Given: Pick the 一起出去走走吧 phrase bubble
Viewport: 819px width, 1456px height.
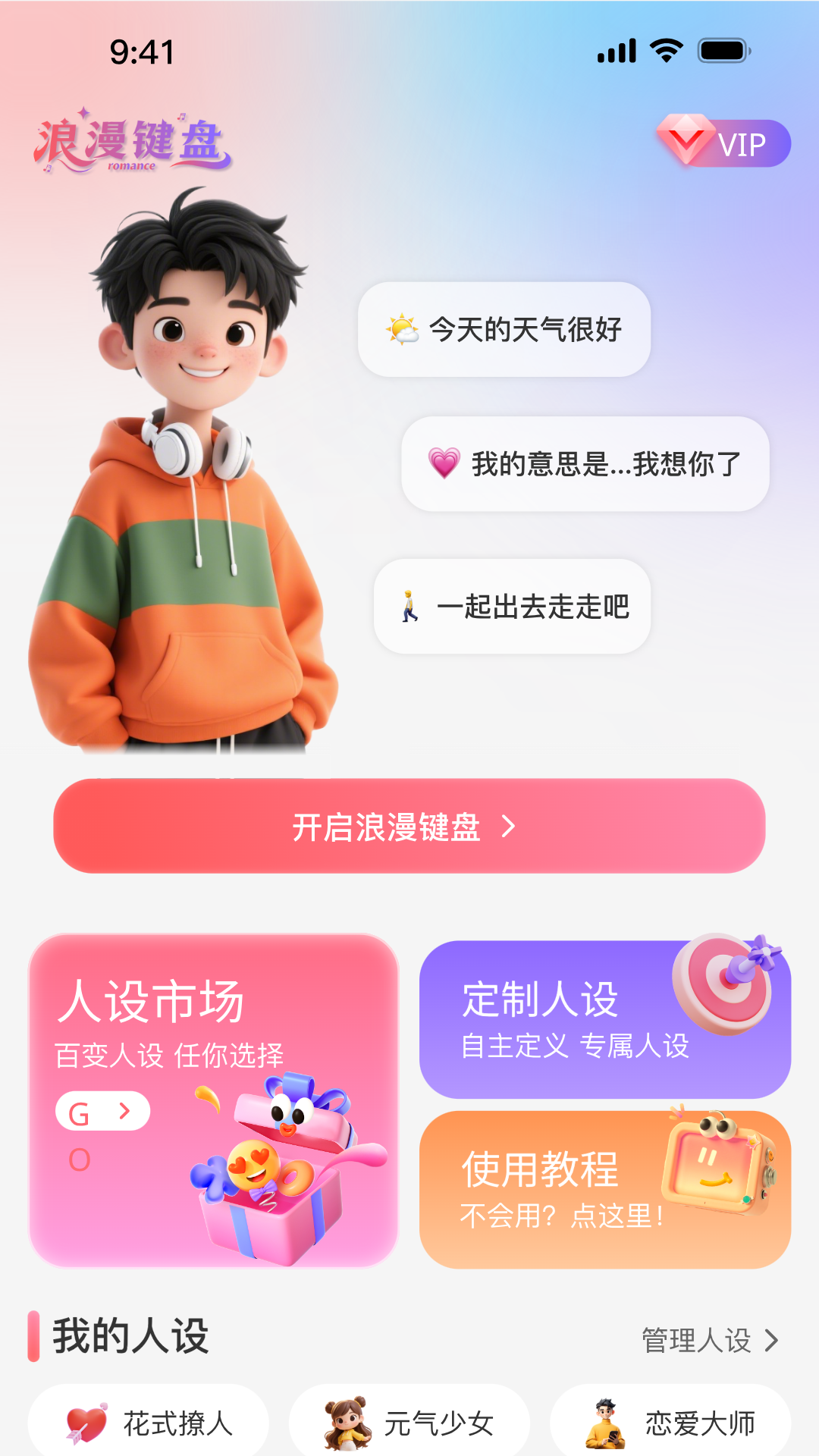Looking at the screenshot, I should click(x=513, y=607).
